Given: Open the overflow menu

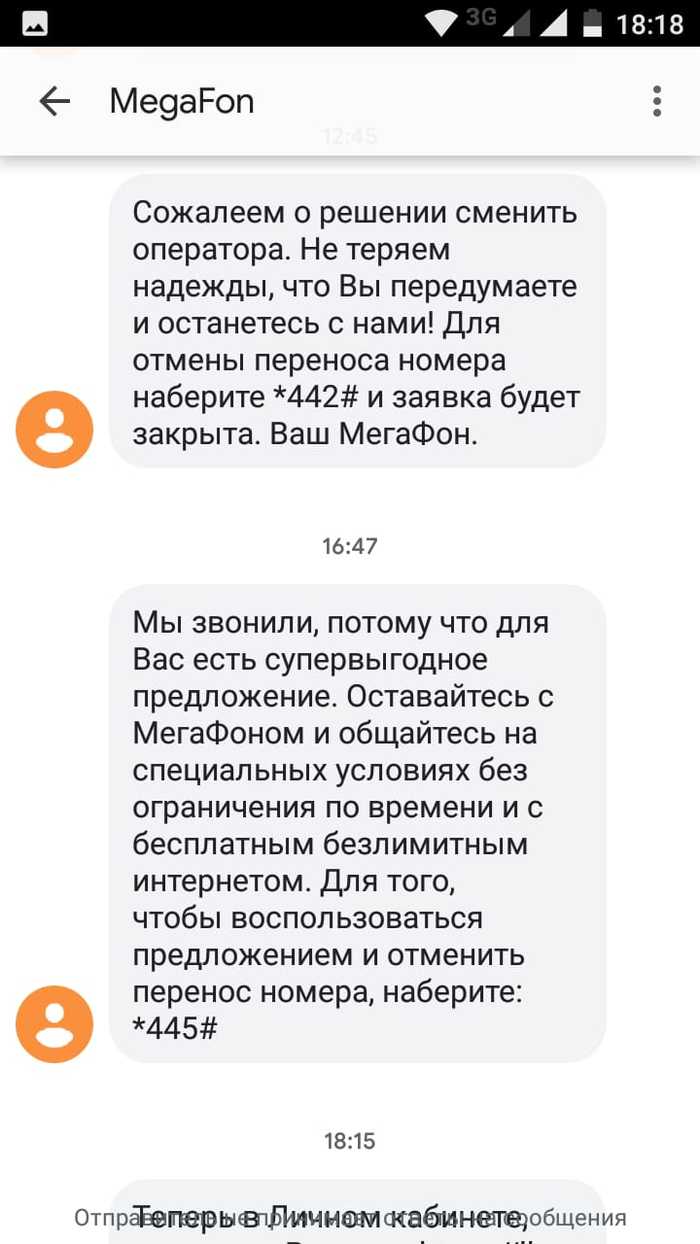Looking at the screenshot, I should tap(657, 101).
